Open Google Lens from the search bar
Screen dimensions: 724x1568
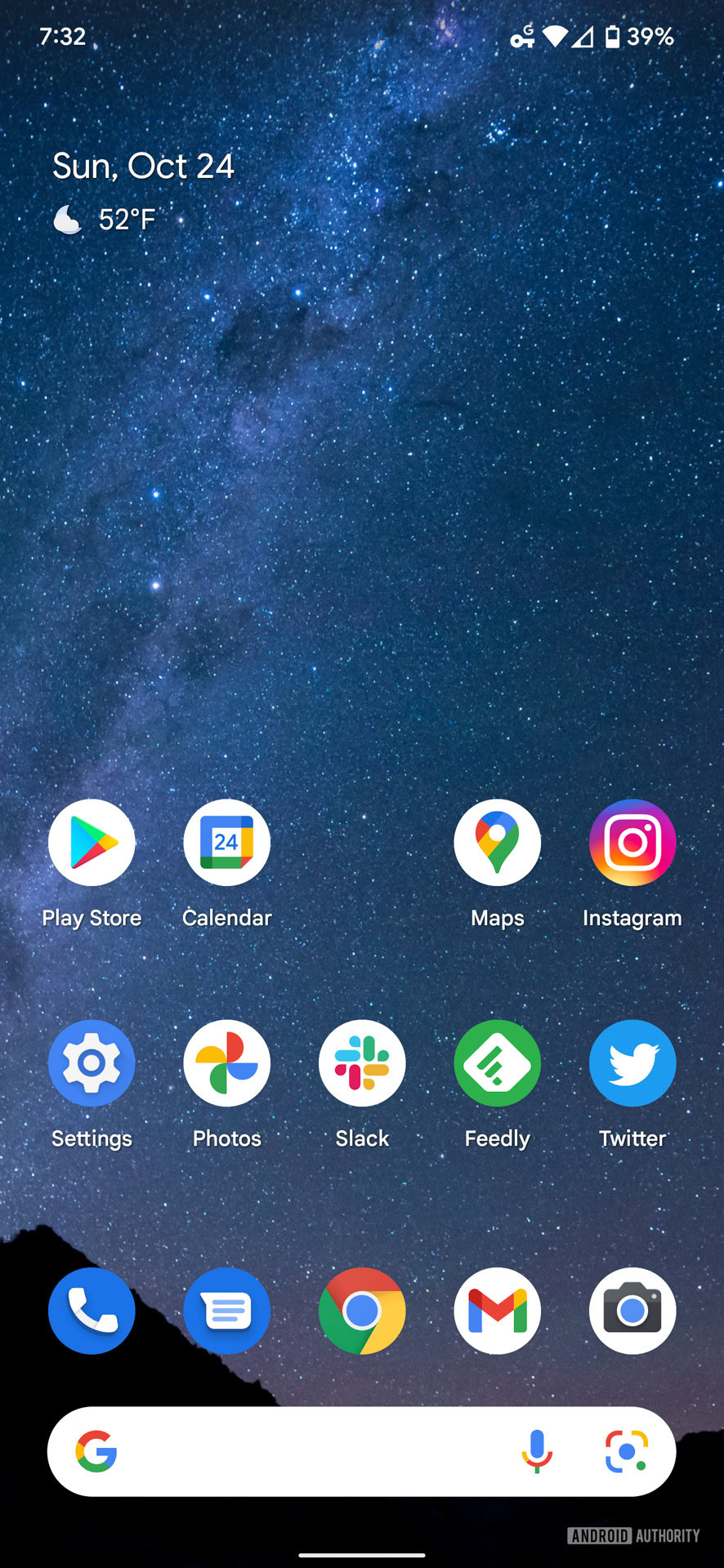tap(627, 1451)
